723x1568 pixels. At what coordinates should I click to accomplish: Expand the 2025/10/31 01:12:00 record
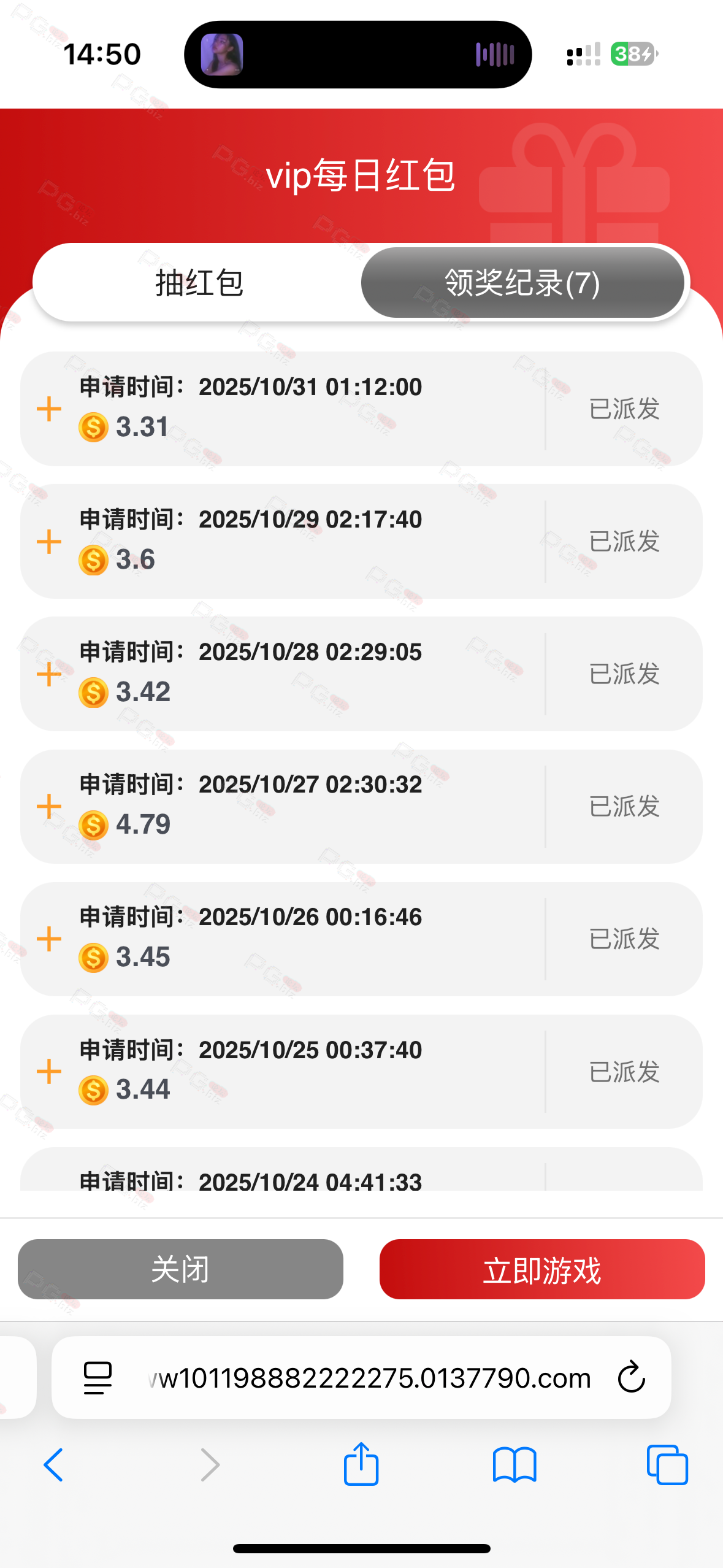(x=49, y=409)
